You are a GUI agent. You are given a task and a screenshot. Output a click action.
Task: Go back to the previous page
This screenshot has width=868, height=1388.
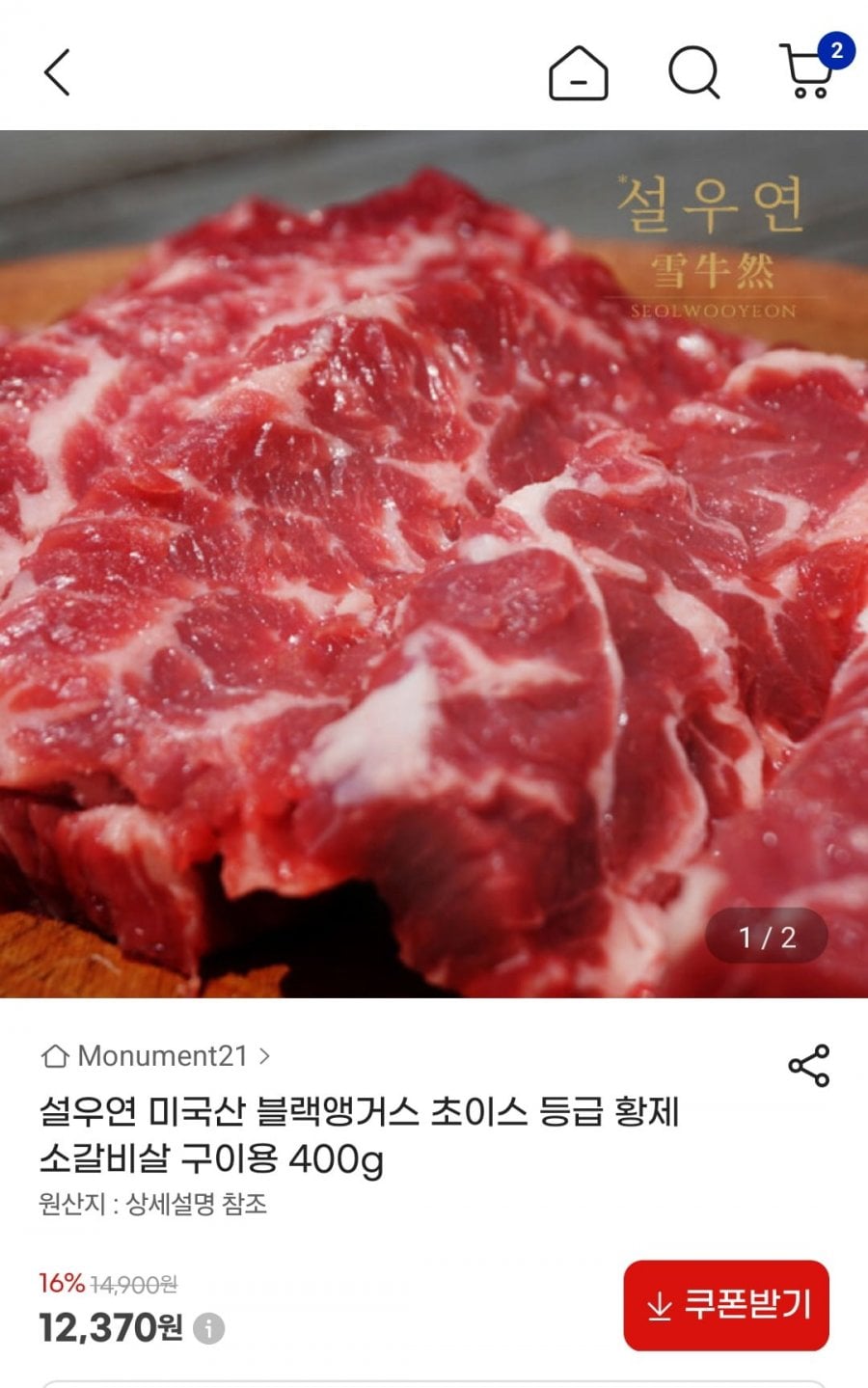point(58,72)
